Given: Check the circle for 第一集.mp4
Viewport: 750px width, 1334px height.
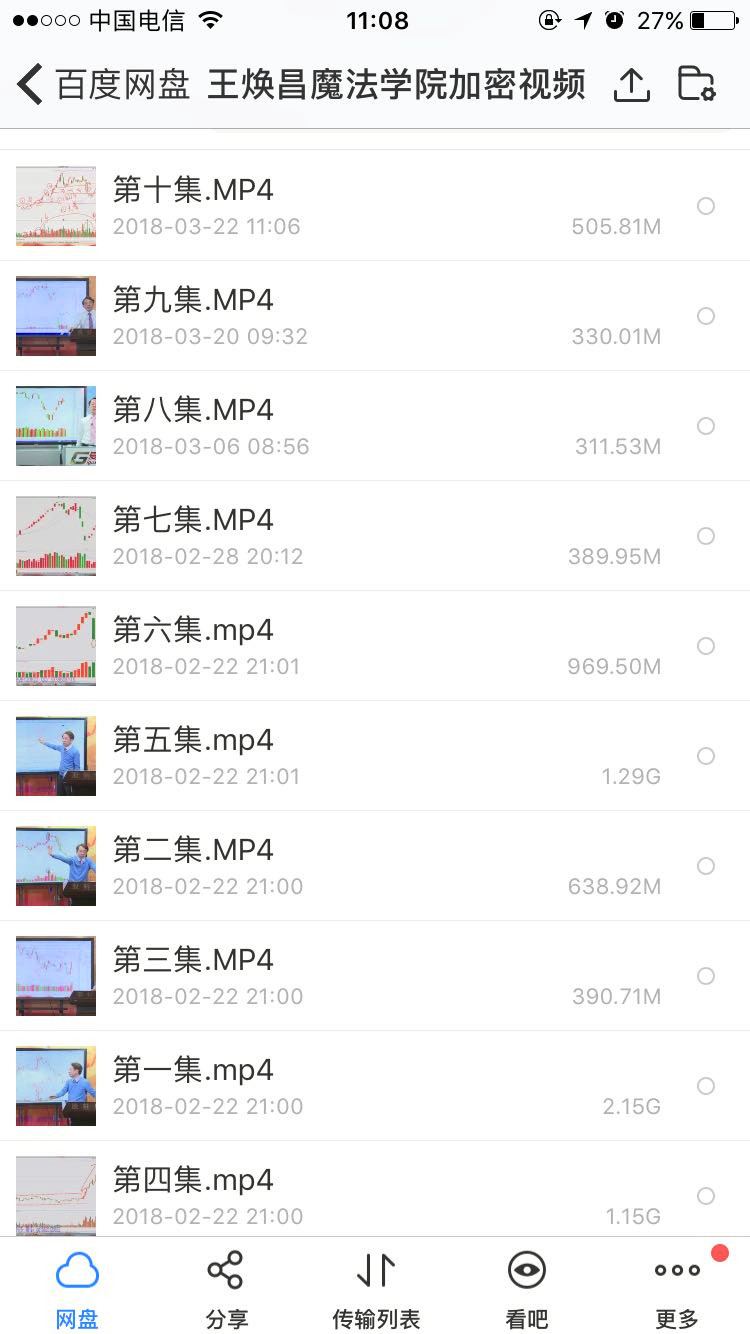Looking at the screenshot, I should pos(706,1086).
